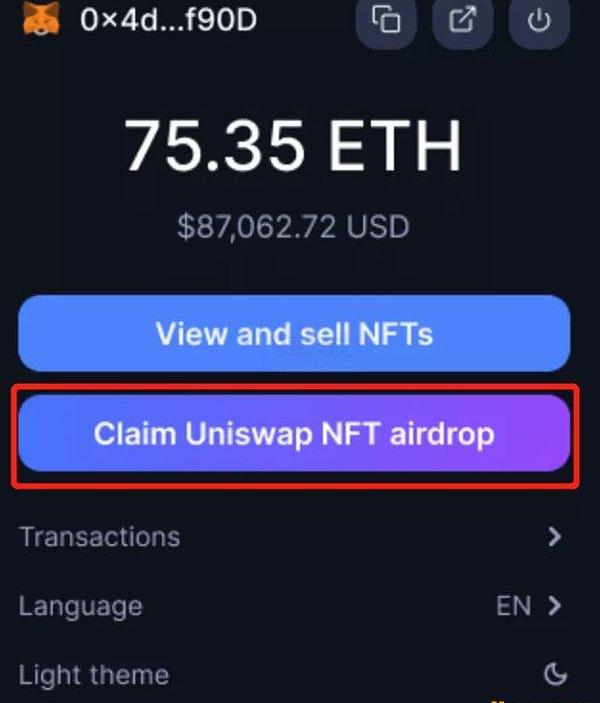Open the Transactions row
Viewport: 600px width, 703px height.
292,537
